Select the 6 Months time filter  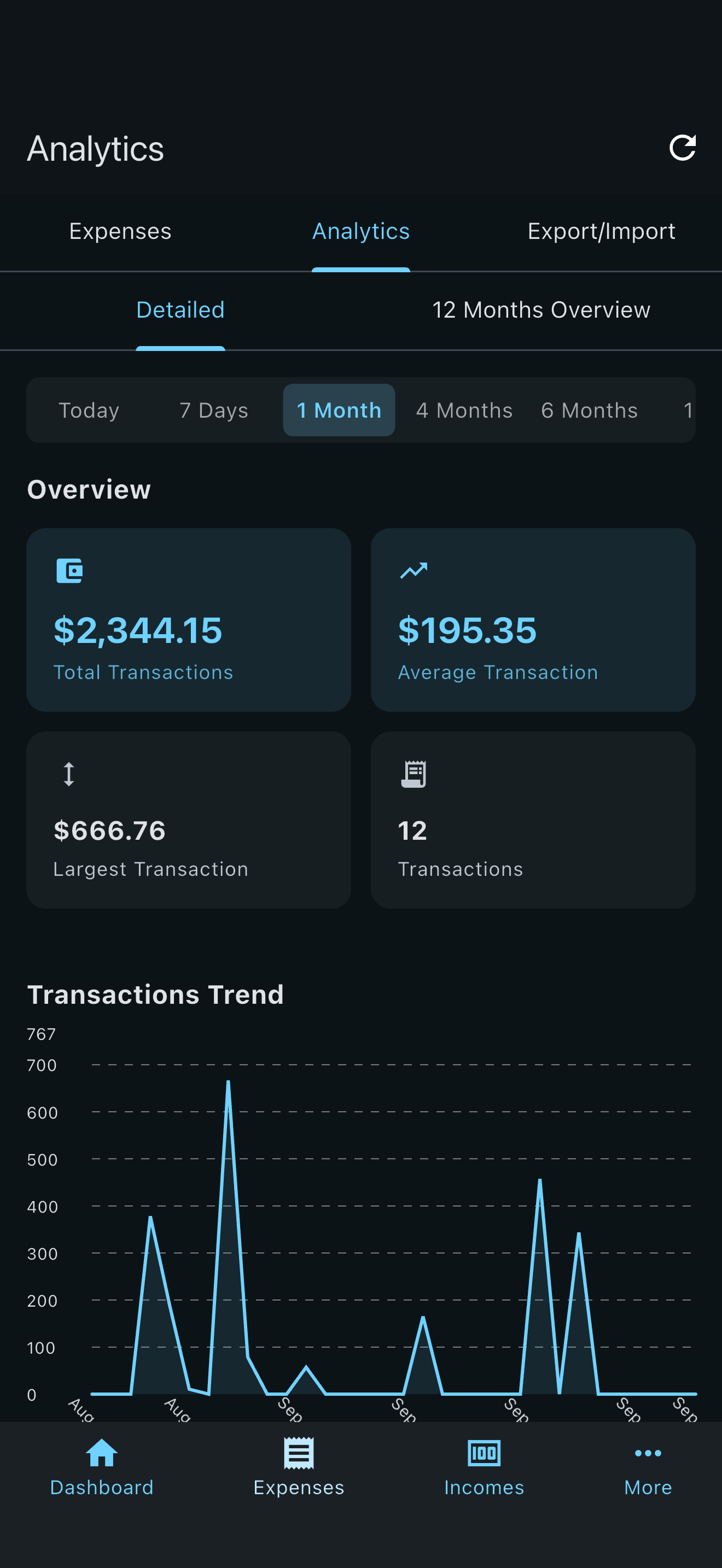[x=589, y=409]
